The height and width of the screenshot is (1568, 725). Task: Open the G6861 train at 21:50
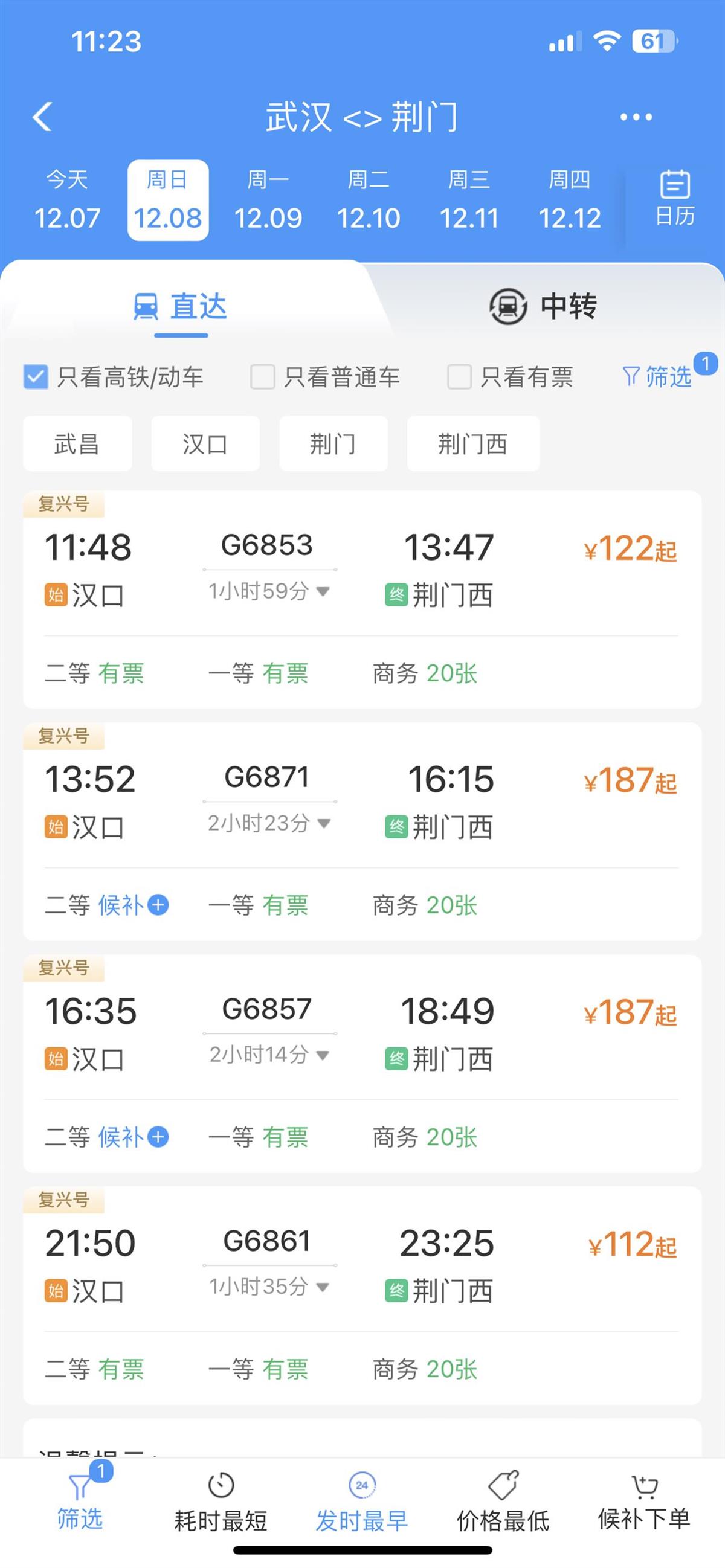tap(362, 1296)
